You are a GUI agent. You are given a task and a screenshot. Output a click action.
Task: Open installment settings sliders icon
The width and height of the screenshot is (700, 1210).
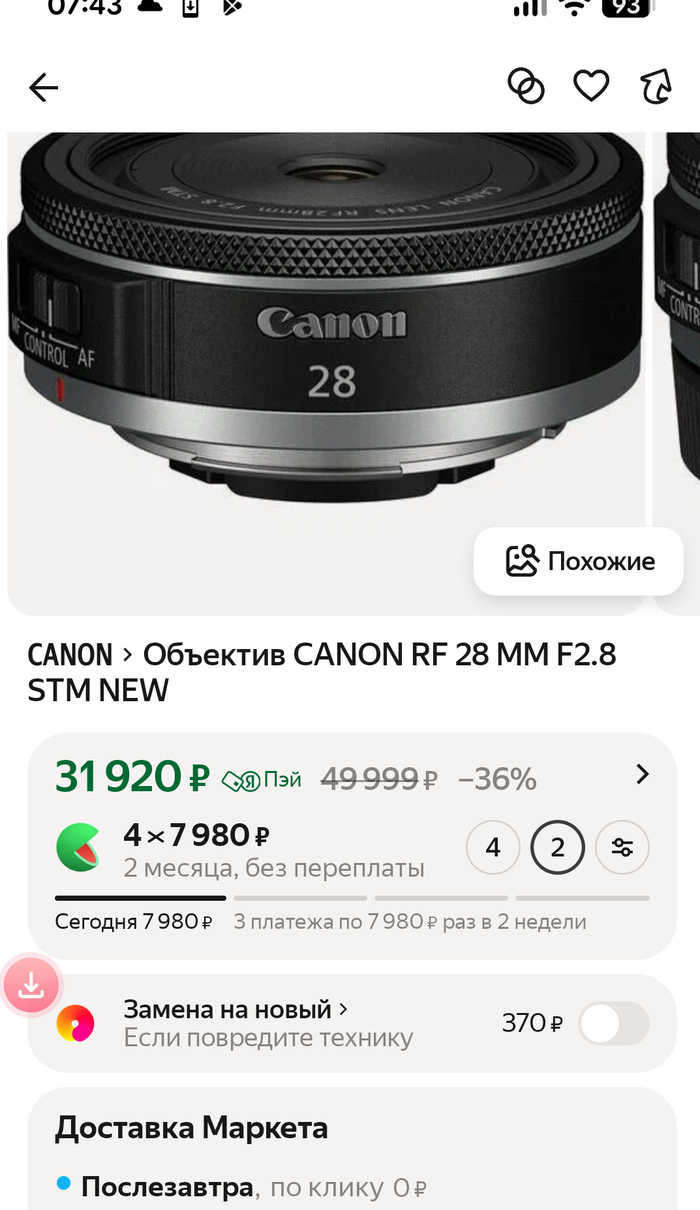coord(622,848)
